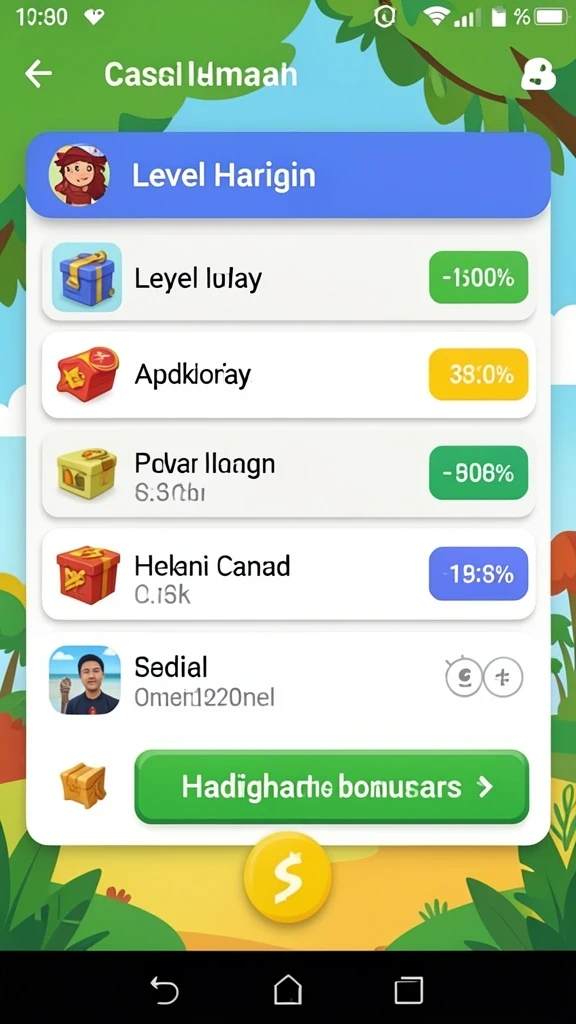
Task: Tap the green Hadigharhe bomusars button
Action: [332, 787]
